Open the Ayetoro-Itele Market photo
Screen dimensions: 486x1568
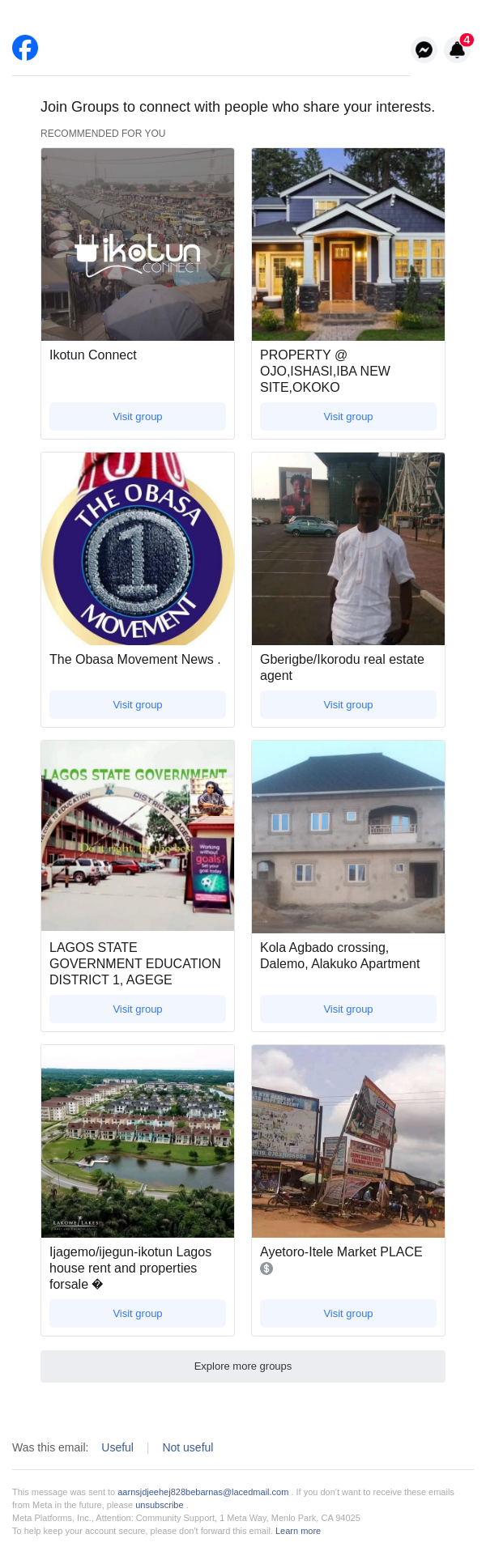point(348,1141)
